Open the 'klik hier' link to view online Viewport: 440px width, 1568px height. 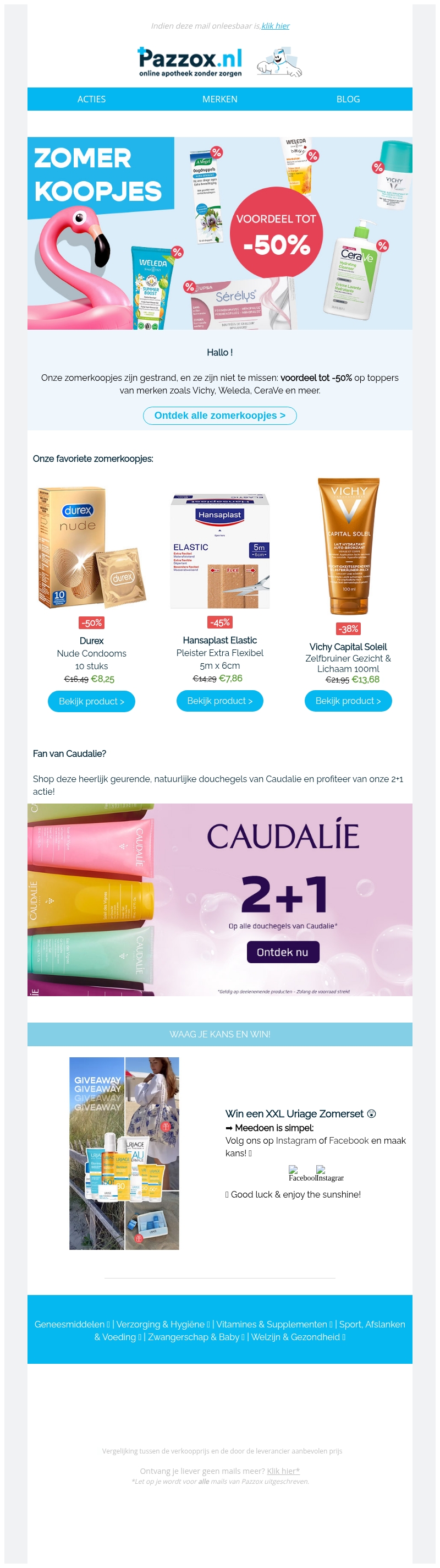pos(275,25)
